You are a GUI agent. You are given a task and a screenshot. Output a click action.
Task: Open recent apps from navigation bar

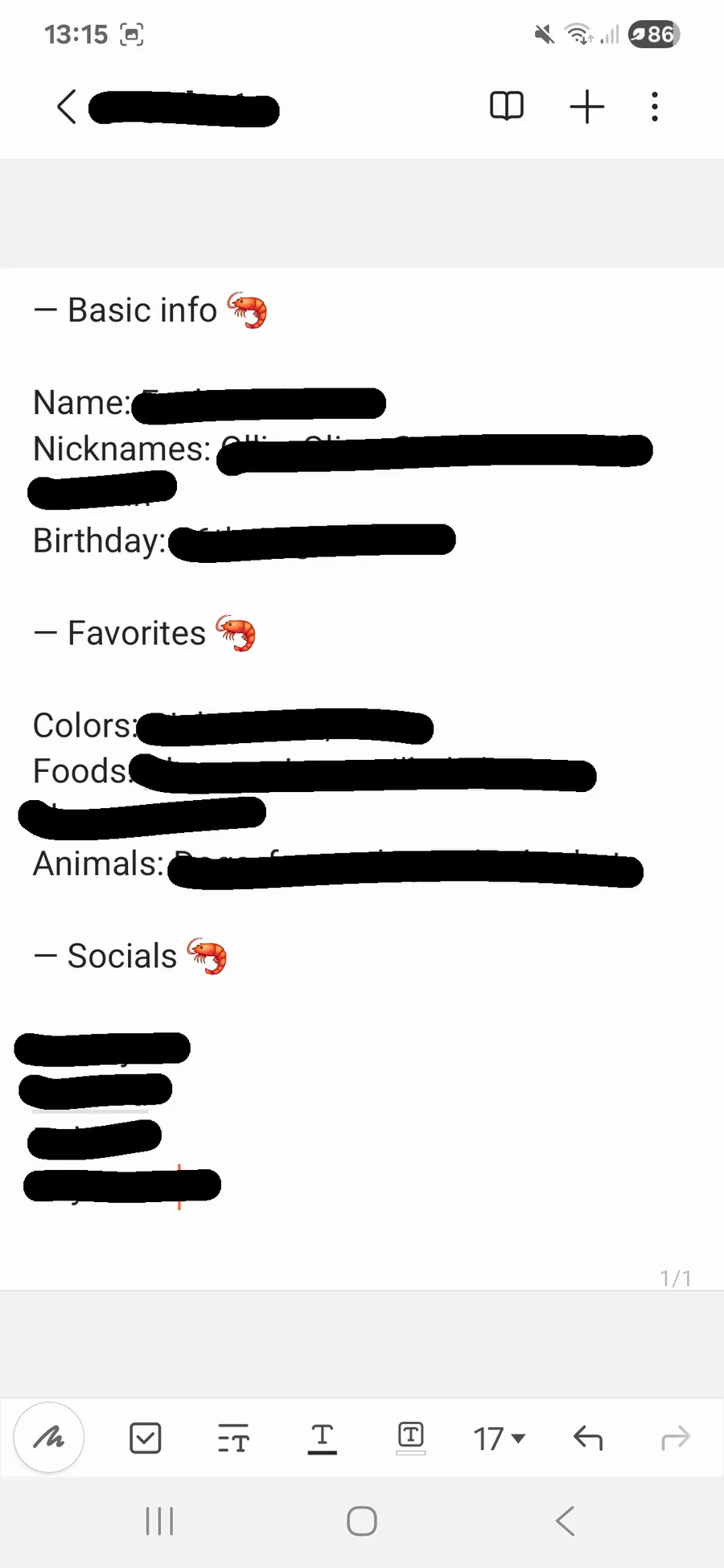tap(159, 1521)
